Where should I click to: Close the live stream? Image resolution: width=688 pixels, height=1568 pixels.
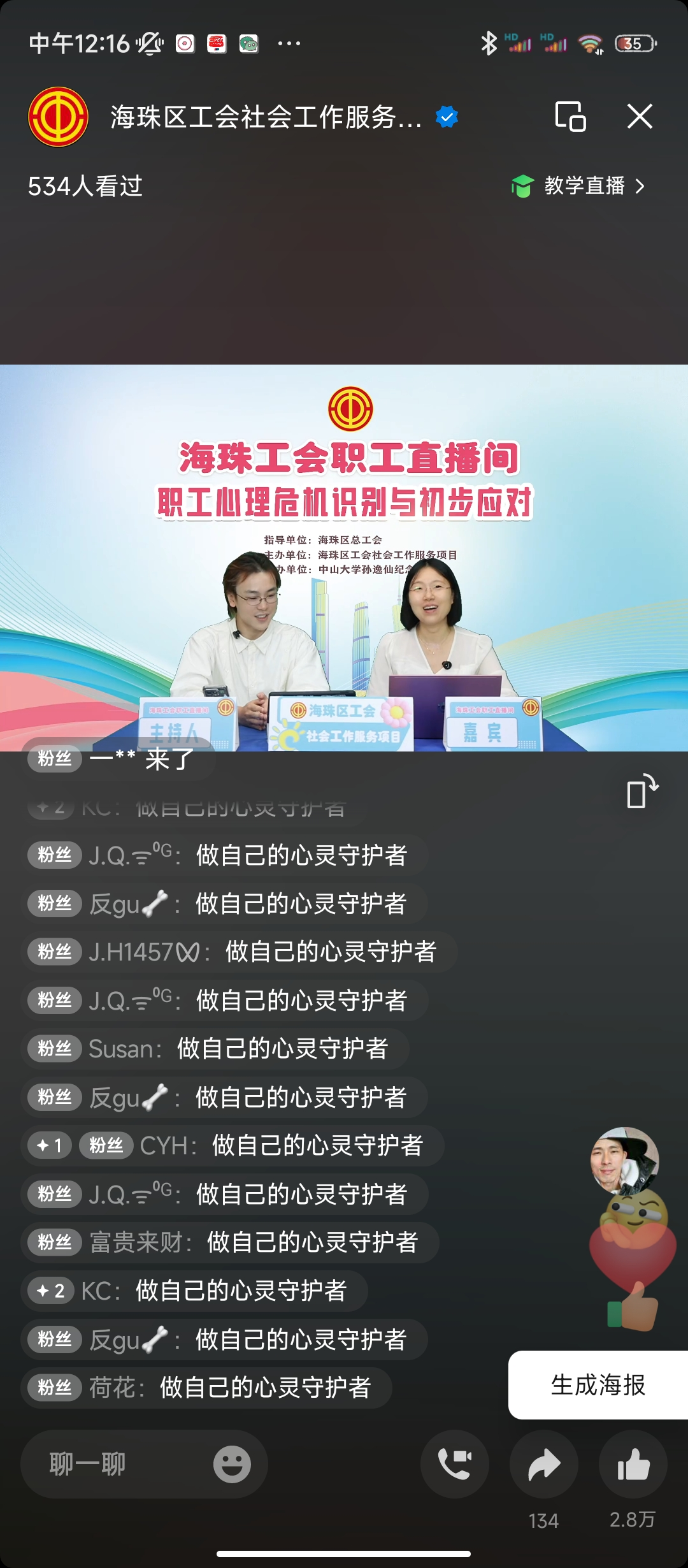point(640,117)
